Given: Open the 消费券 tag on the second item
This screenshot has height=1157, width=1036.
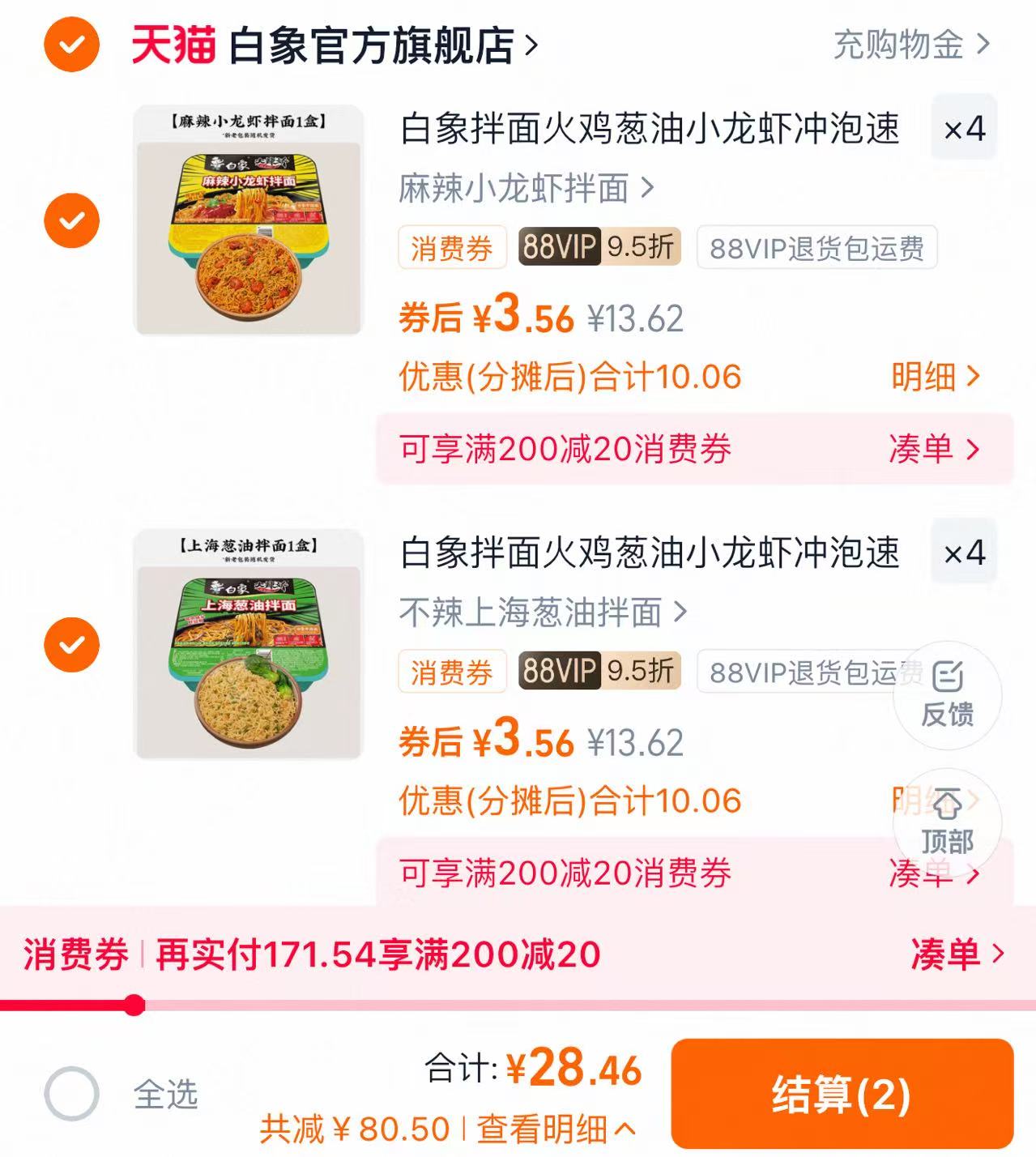Looking at the screenshot, I should click(452, 671).
